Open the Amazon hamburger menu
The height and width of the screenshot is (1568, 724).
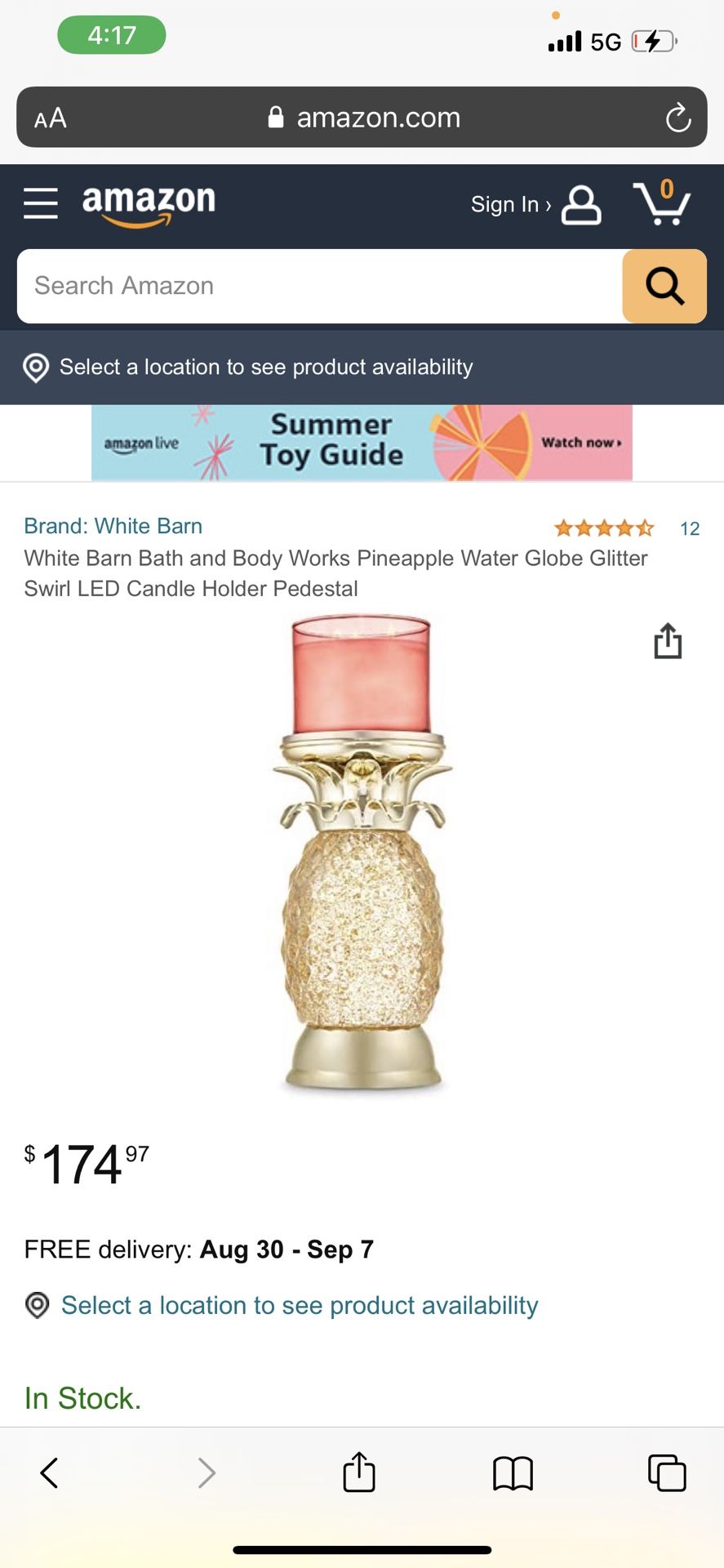pos(41,203)
